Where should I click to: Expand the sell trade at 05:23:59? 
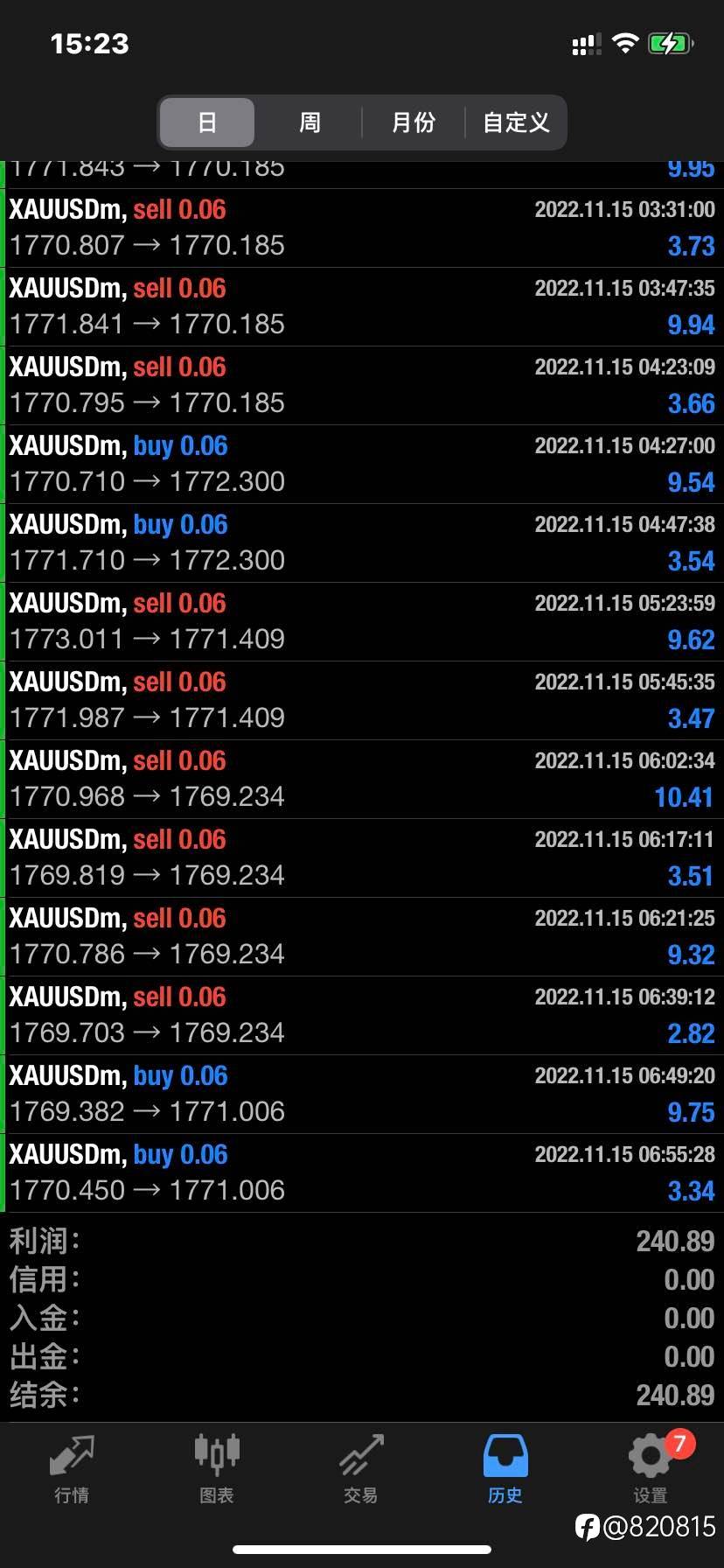pyautogui.click(x=362, y=622)
